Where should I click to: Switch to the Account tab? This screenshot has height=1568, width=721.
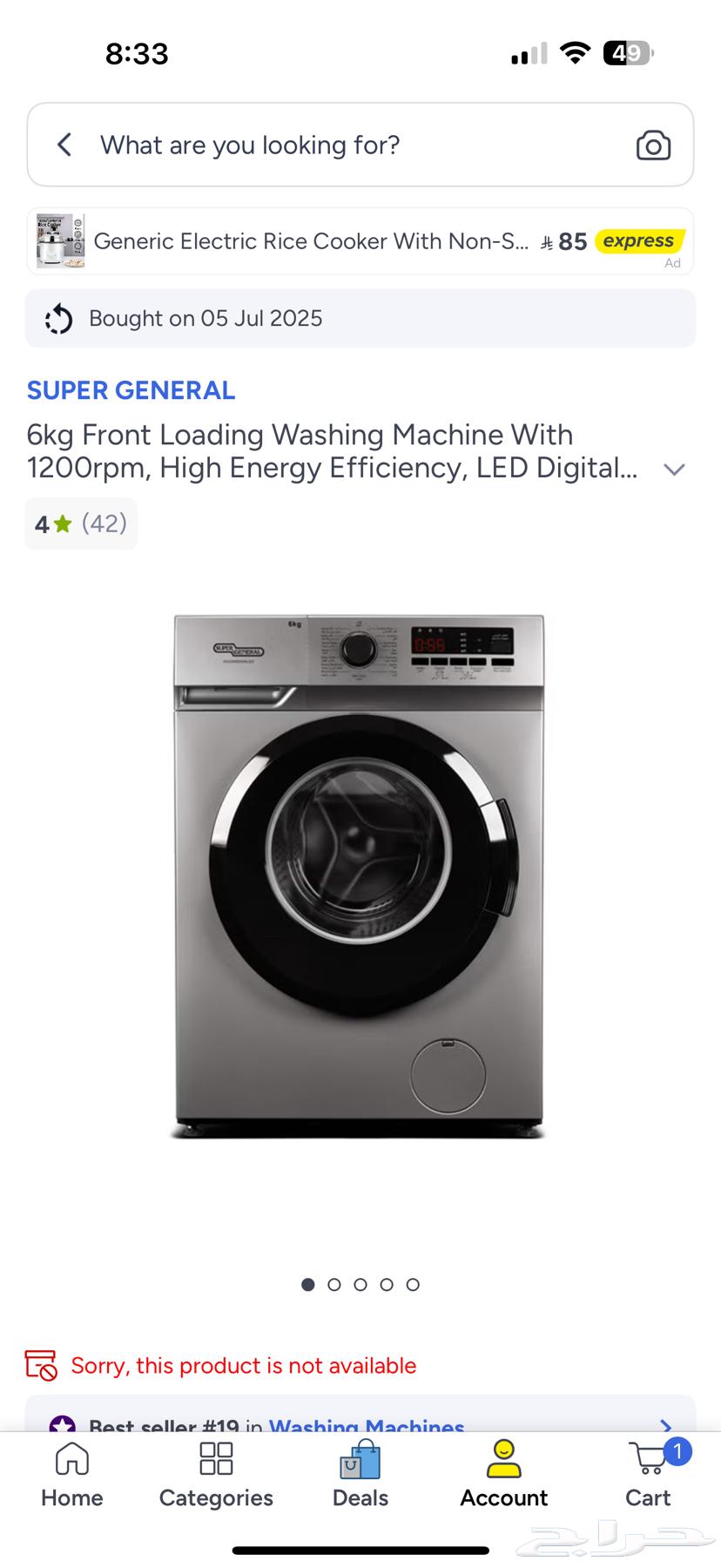[x=503, y=1475]
